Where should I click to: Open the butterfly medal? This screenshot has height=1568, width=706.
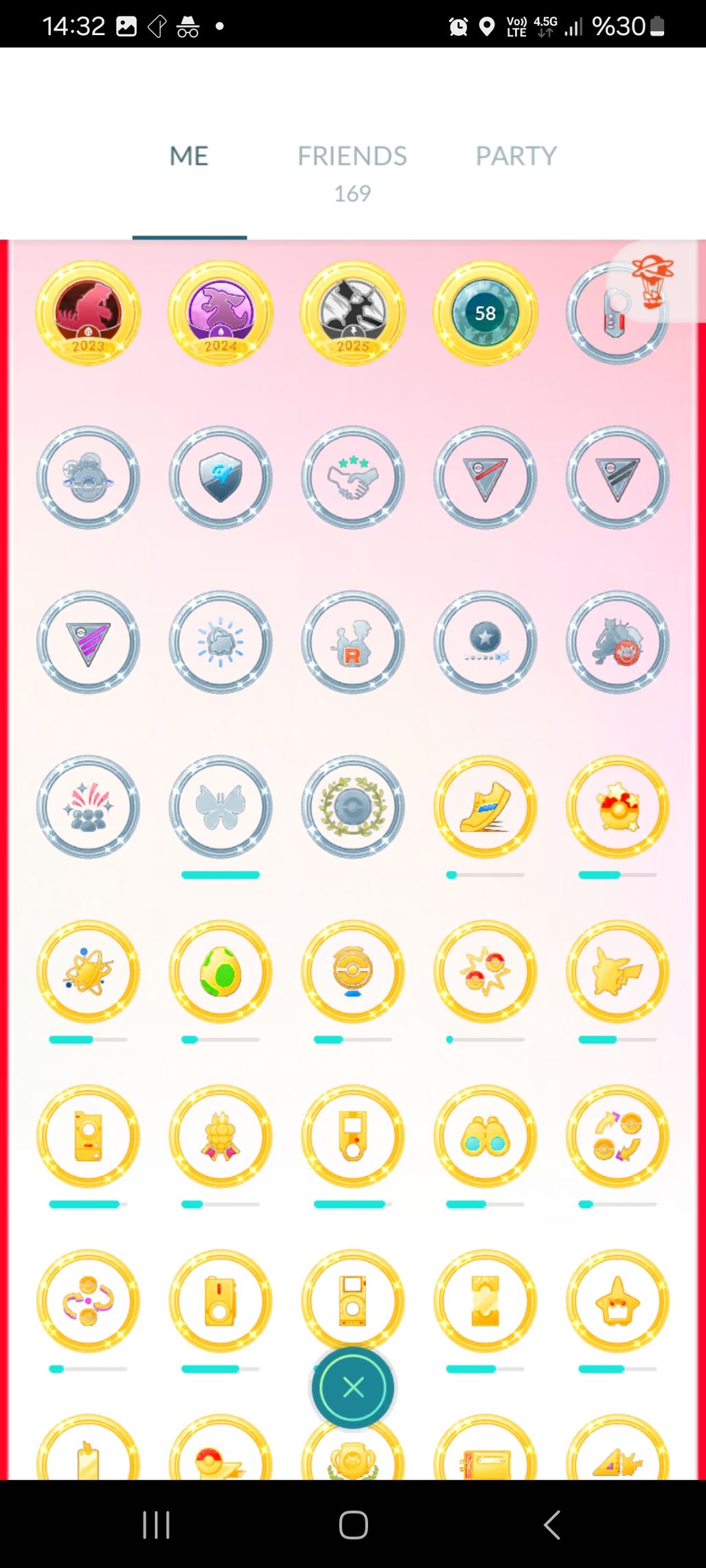coord(220,807)
